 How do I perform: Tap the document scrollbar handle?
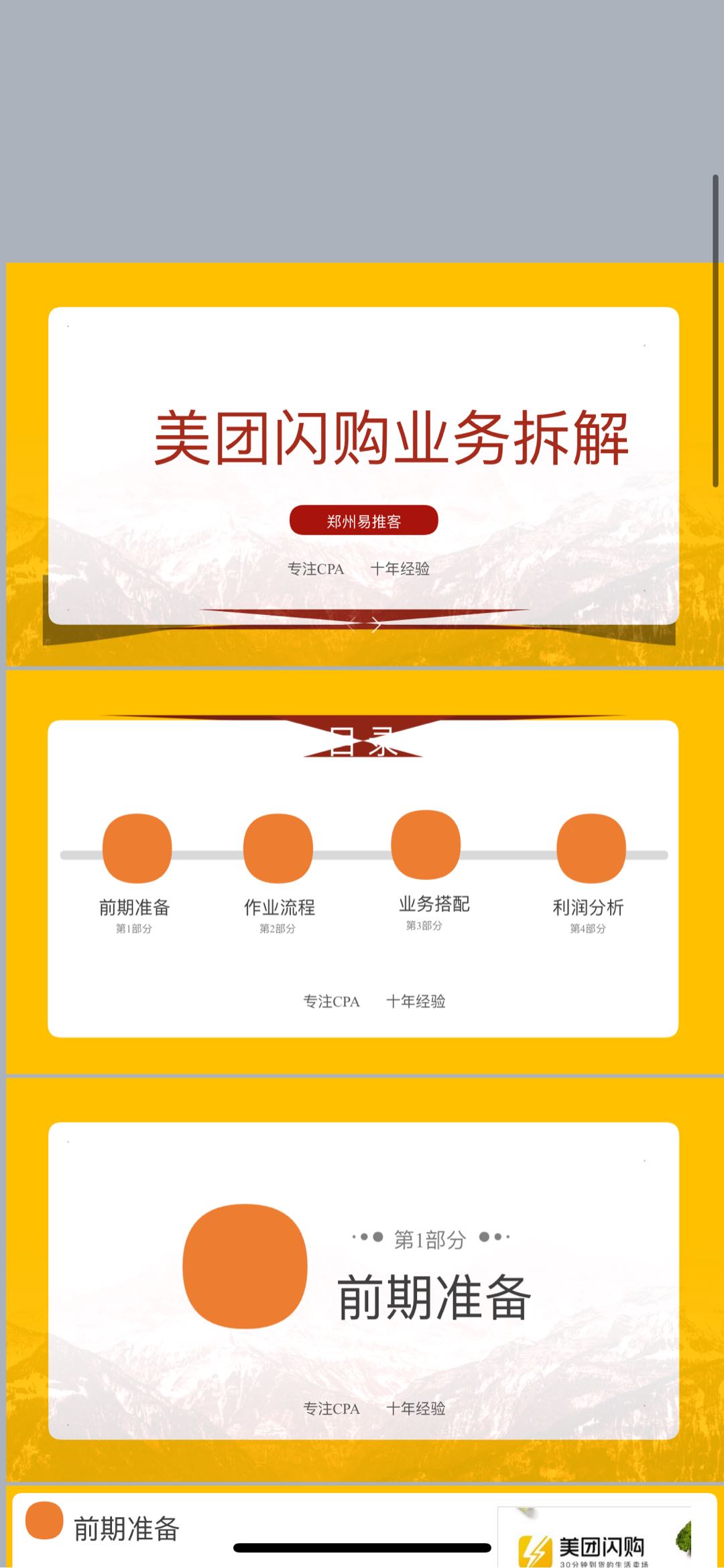715,331
